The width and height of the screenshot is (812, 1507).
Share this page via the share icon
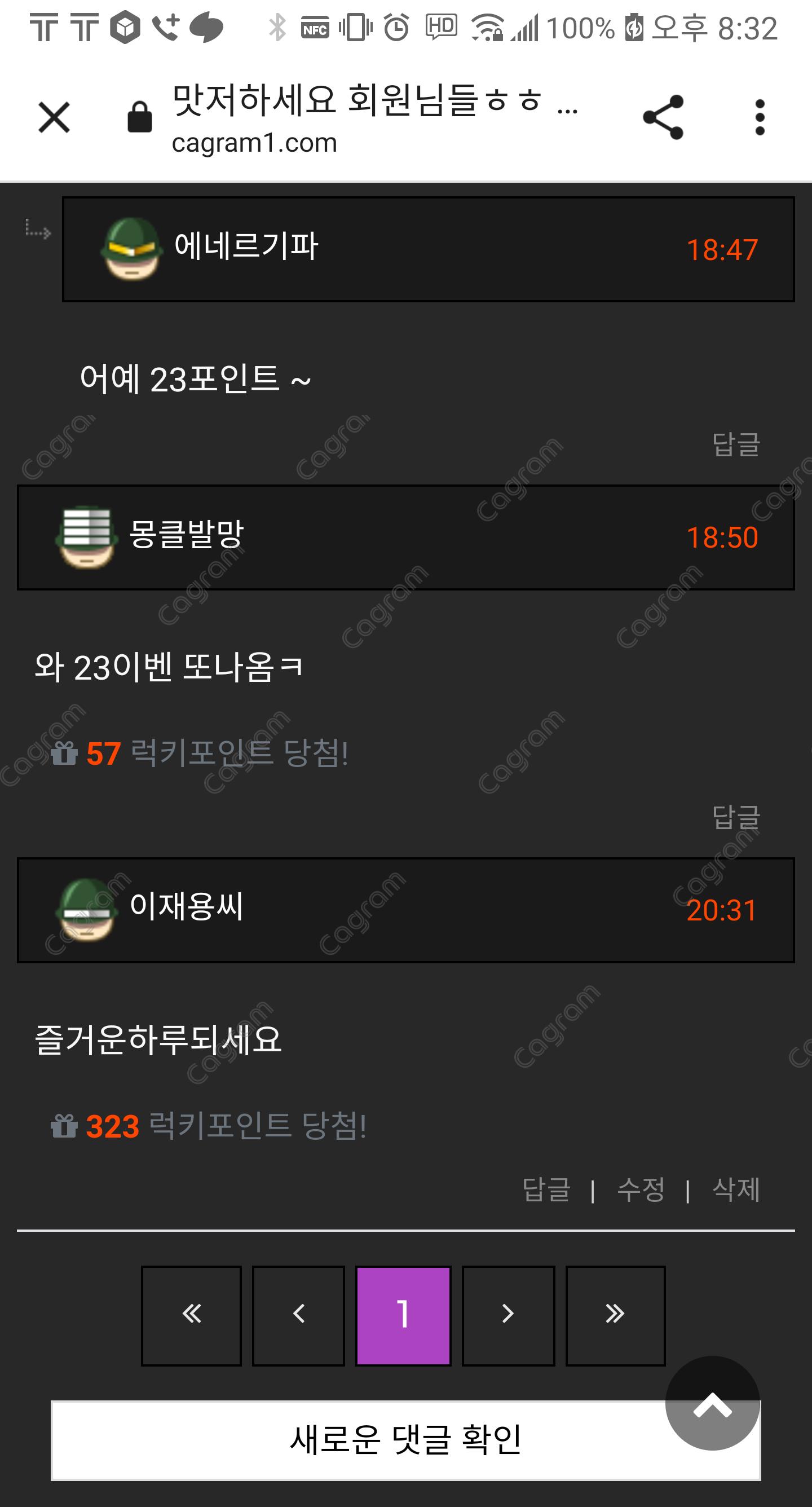[663, 117]
